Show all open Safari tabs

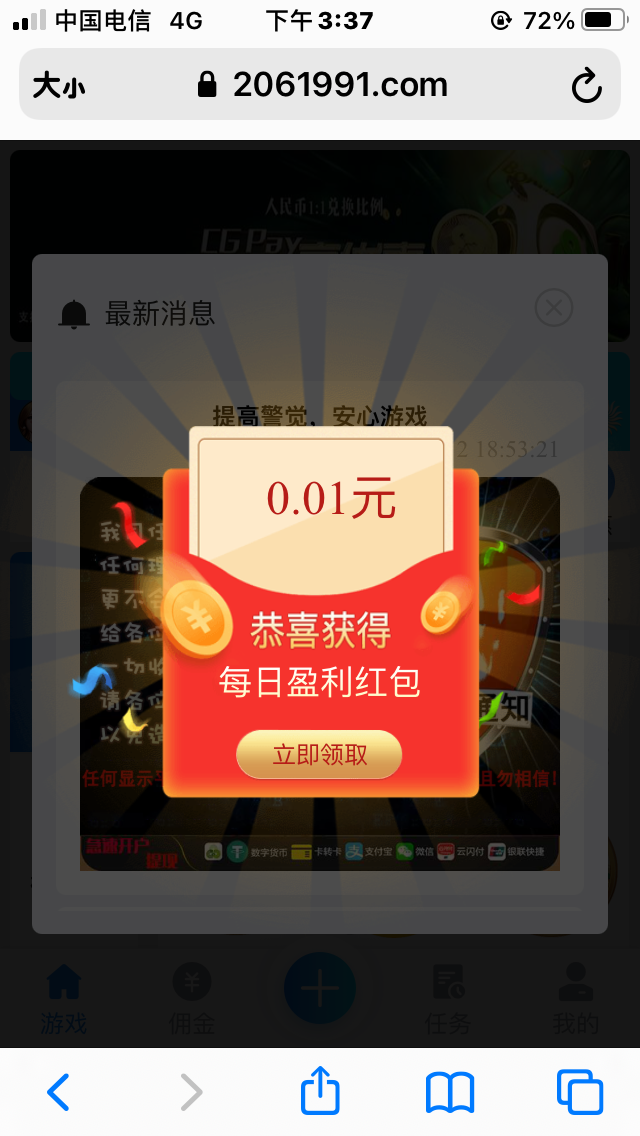point(580,1092)
